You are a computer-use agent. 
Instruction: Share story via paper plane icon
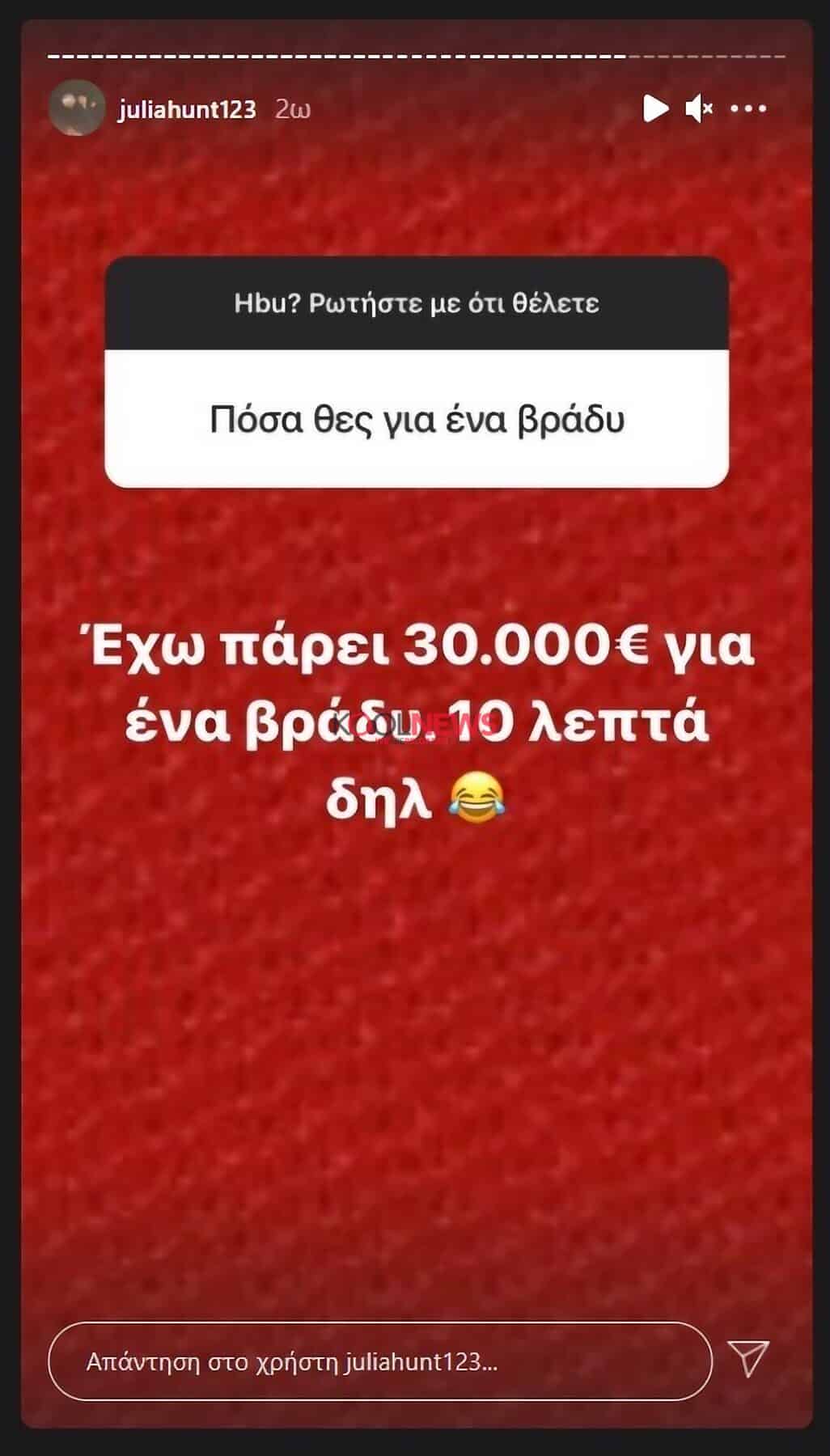tap(748, 1359)
